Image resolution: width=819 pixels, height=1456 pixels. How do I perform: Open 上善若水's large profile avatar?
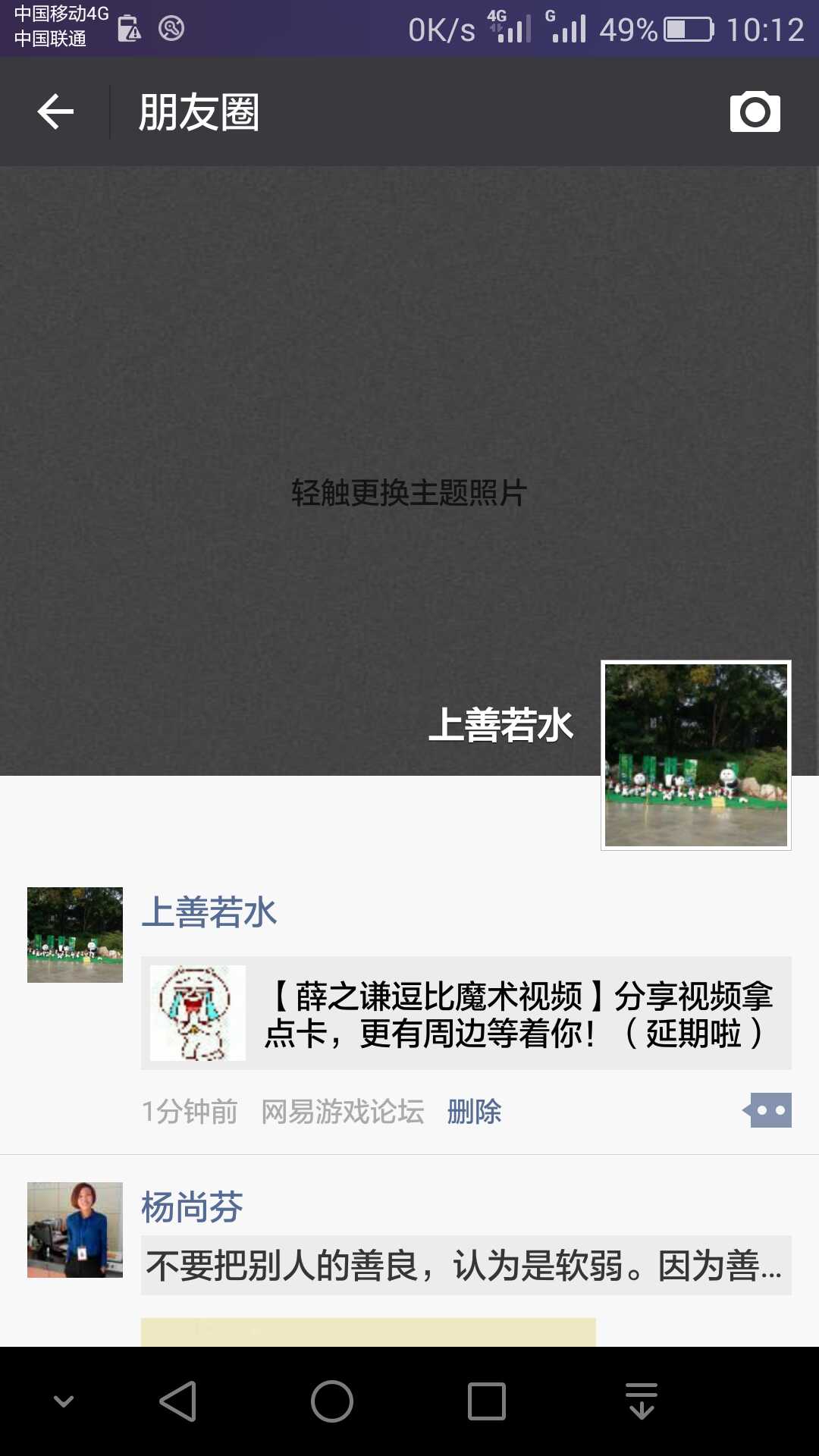(695, 755)
